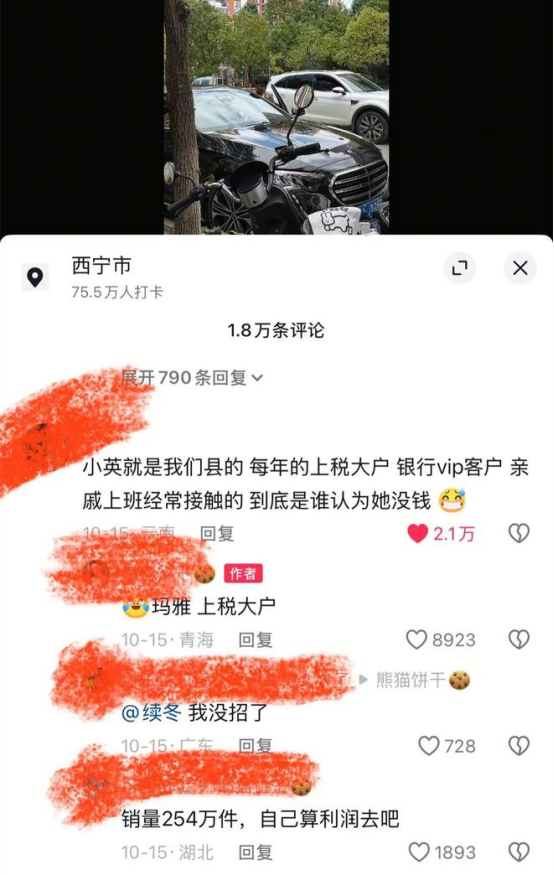The height and width of the screenshot is (875, 554).
Task: Expand the 790 replies
Action: [x=192, y=378]
